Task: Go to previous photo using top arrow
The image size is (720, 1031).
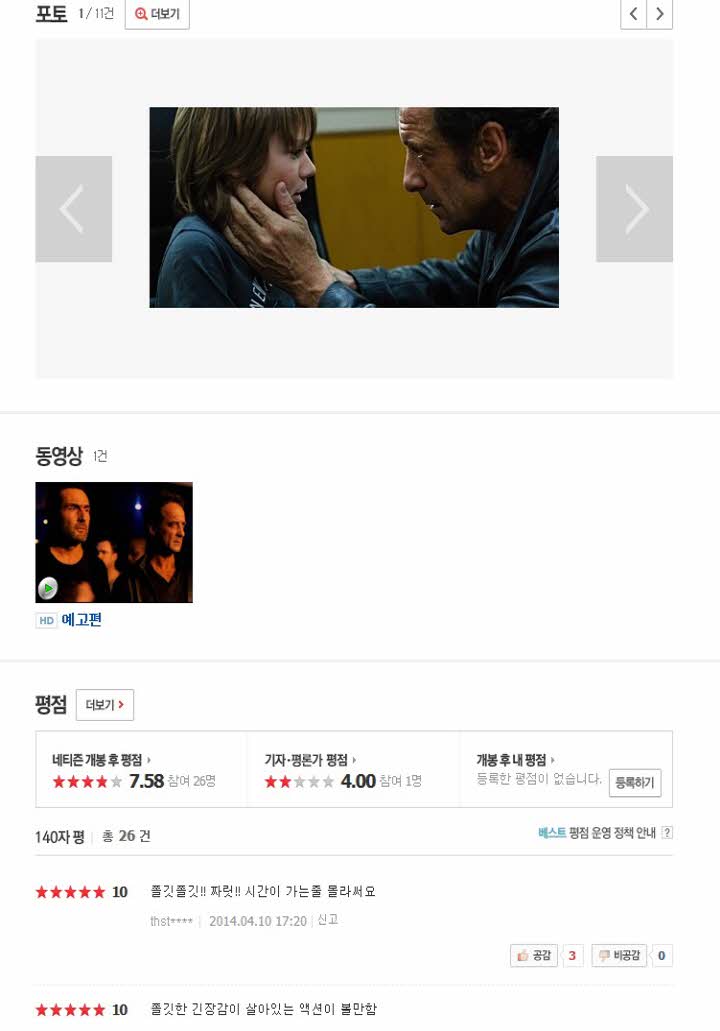Action: pos(634,14)
